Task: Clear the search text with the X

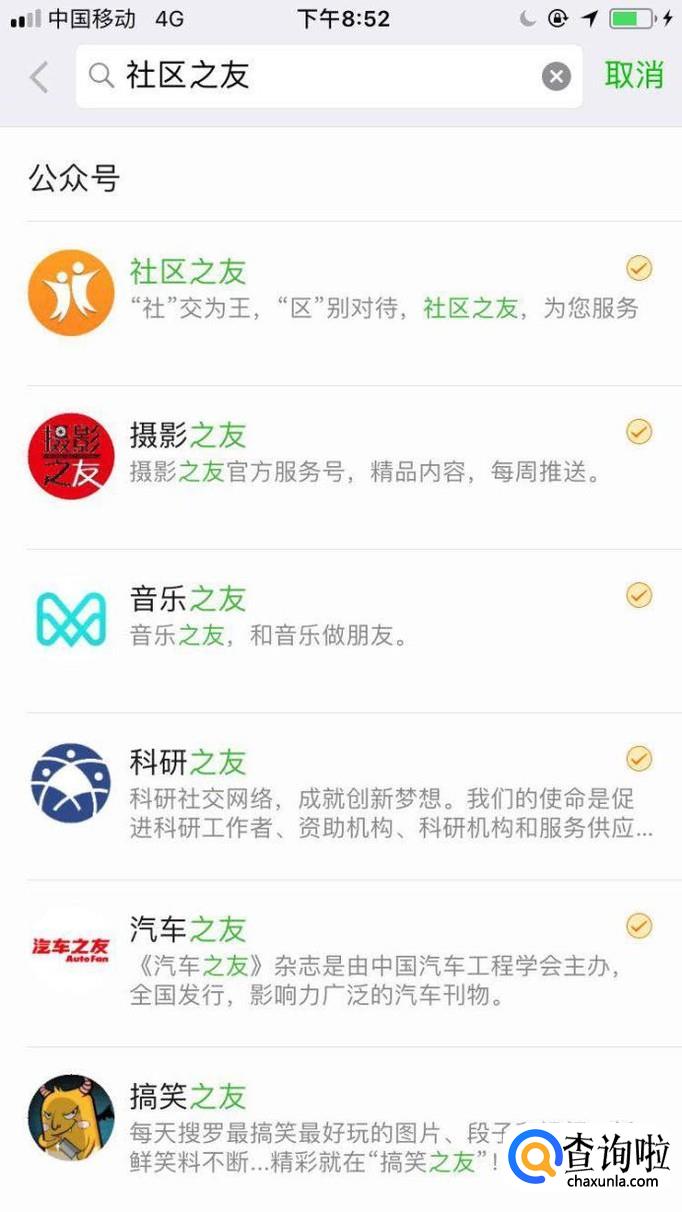Action: click(556, 76)
